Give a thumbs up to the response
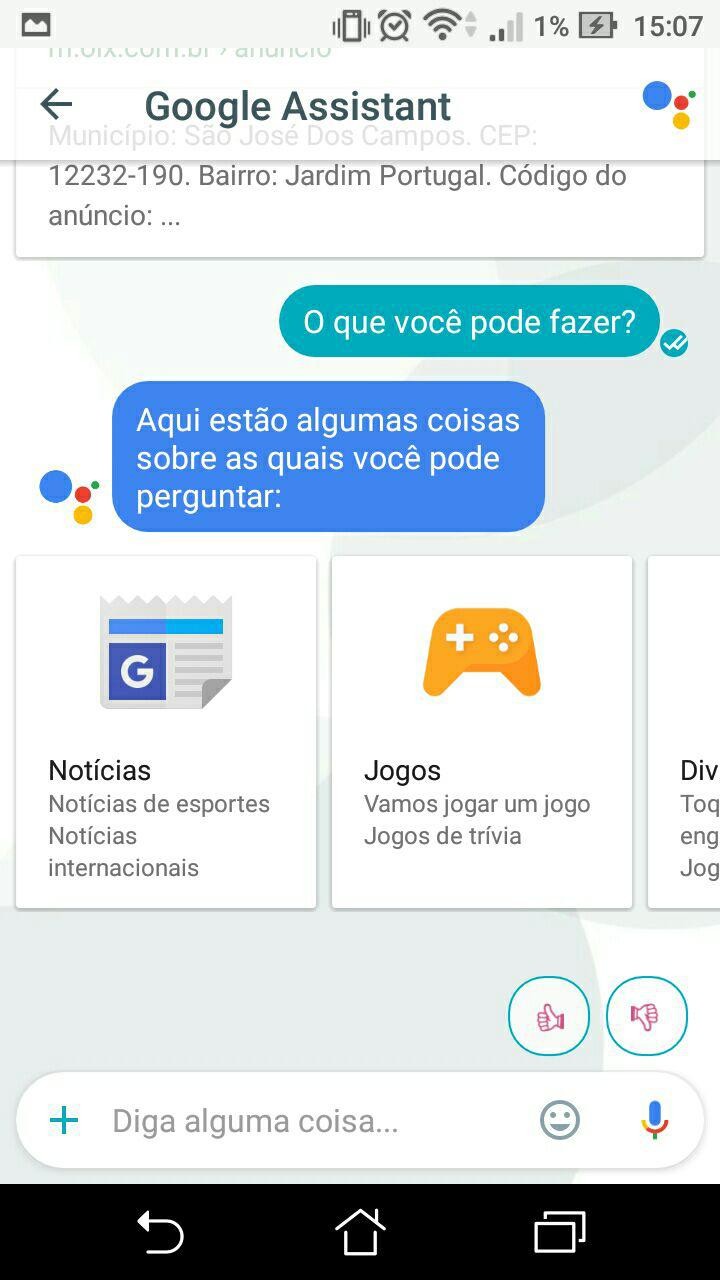The height and width of the screenshot is (1280, 720). 549,1016
